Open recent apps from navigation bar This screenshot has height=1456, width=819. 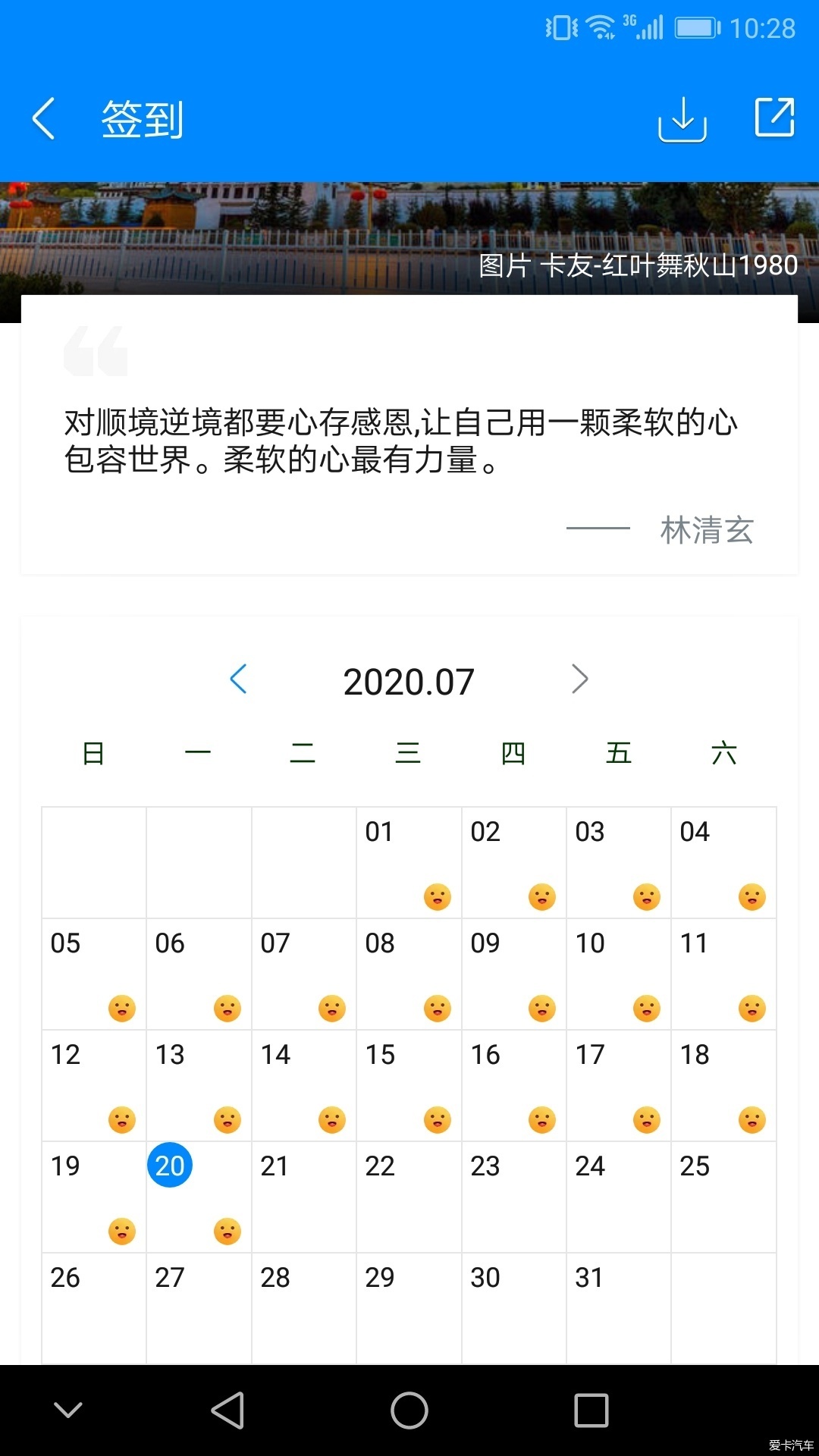[x=591, y=1410]
